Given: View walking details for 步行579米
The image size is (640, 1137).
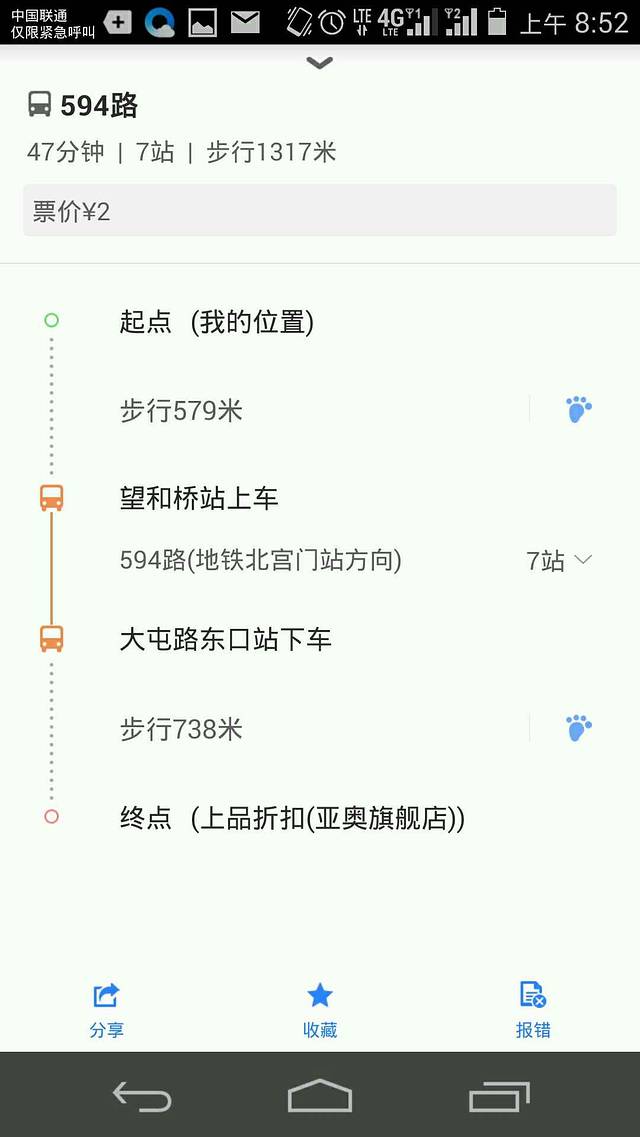Looking at the screenshot, I should point(578,409).
